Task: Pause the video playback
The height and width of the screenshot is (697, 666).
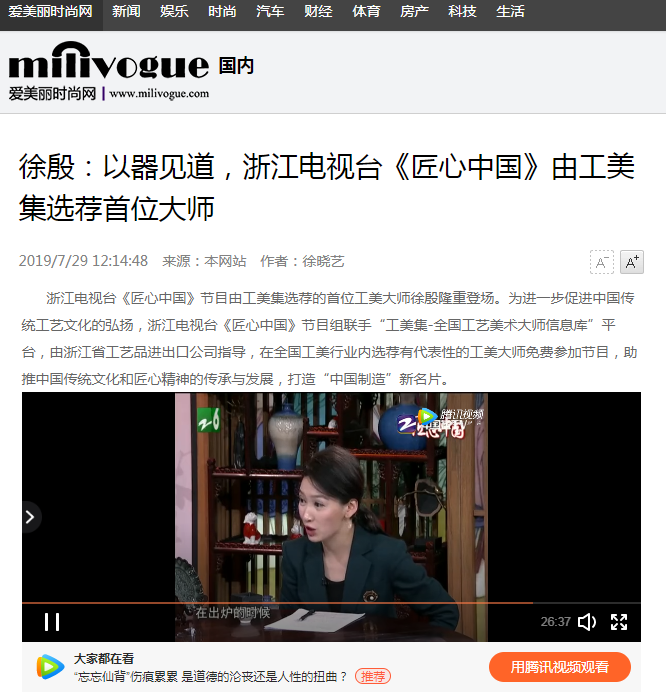Action: (52, 622)
